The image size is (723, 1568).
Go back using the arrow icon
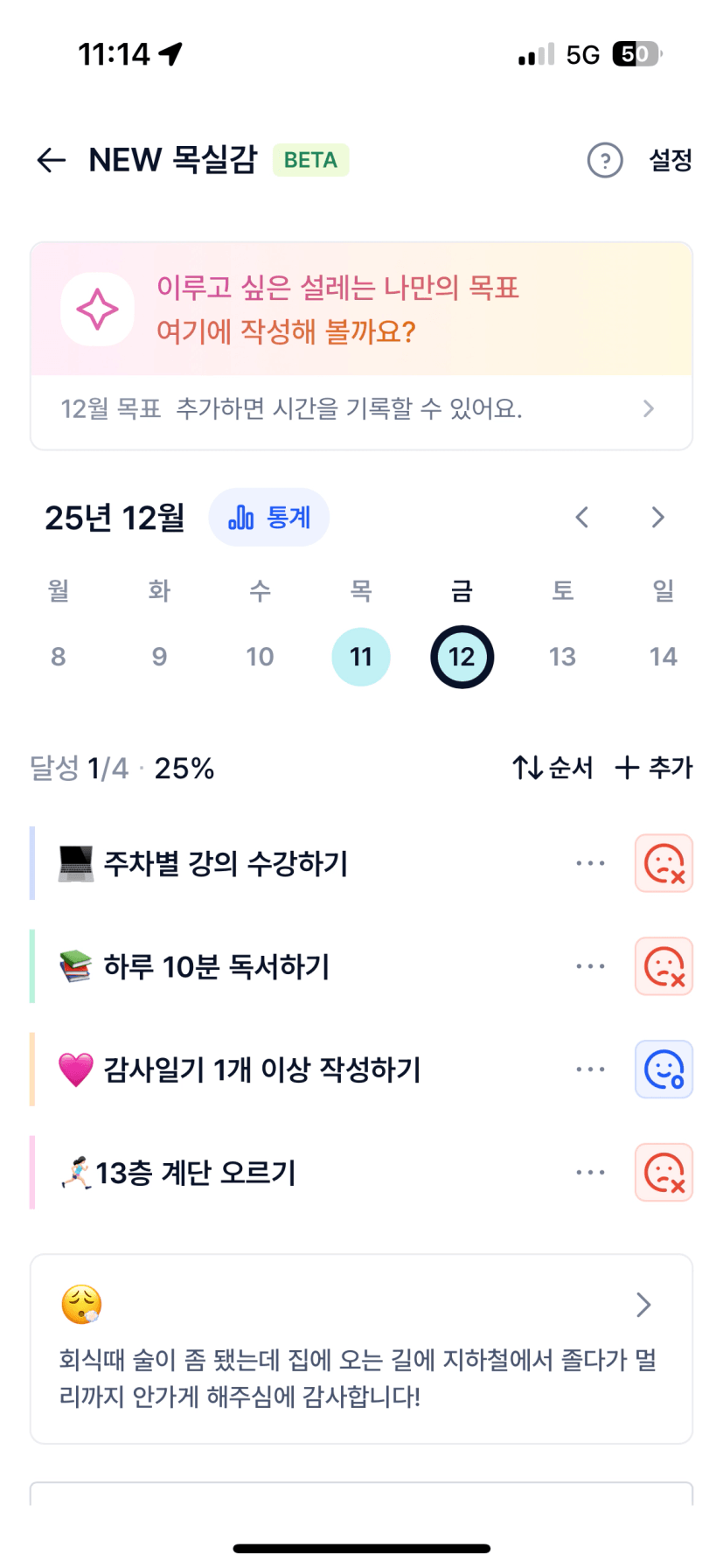pyautogui.click(x=52, y=160)
